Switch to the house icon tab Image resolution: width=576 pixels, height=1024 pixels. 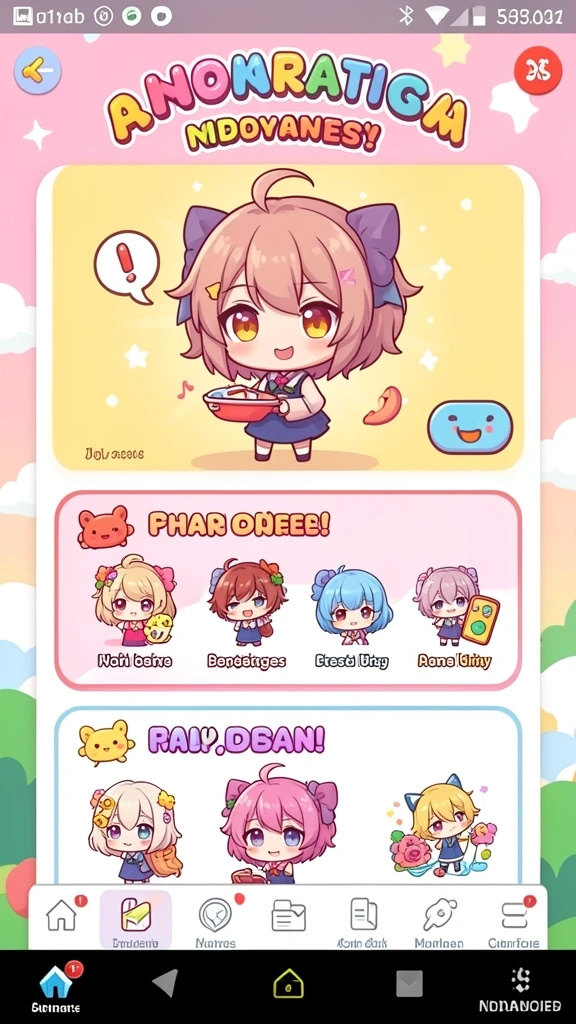[x=63, y=920]
